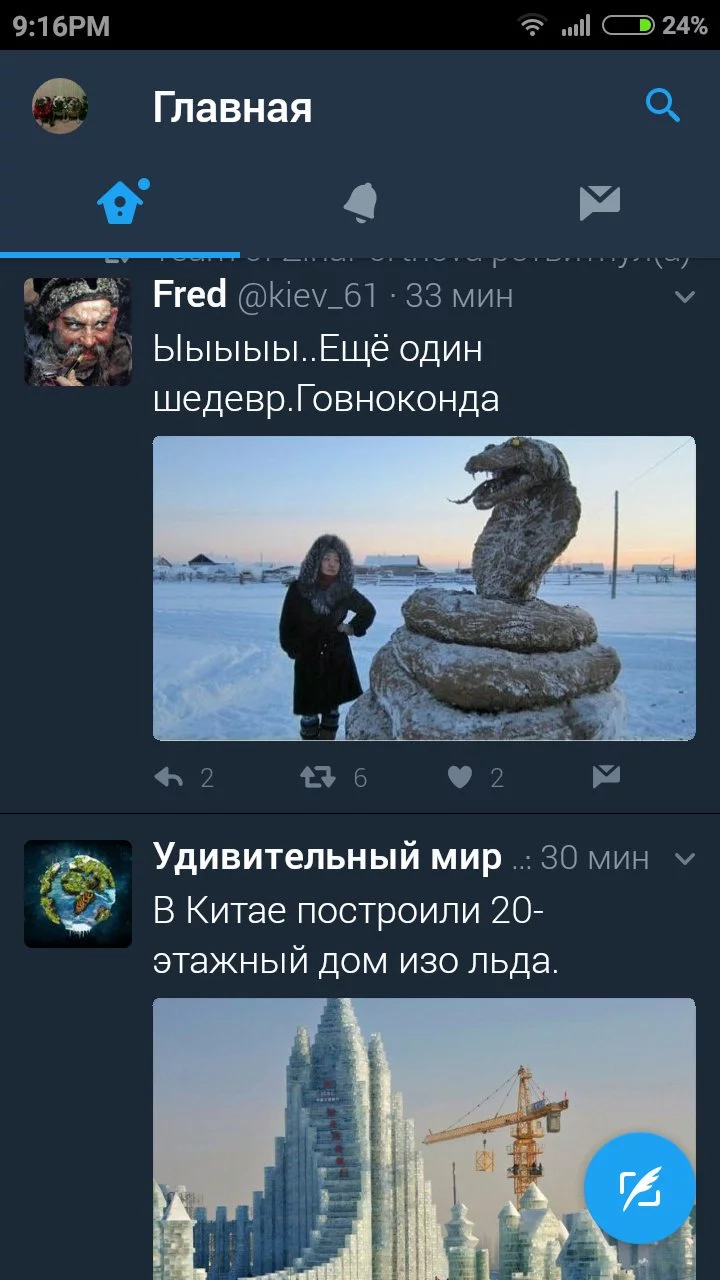Image resolution: width=720 pixels, height=1280 pixels.
Task: Switch to the notifications bell tab
Action: click(360, 203)
